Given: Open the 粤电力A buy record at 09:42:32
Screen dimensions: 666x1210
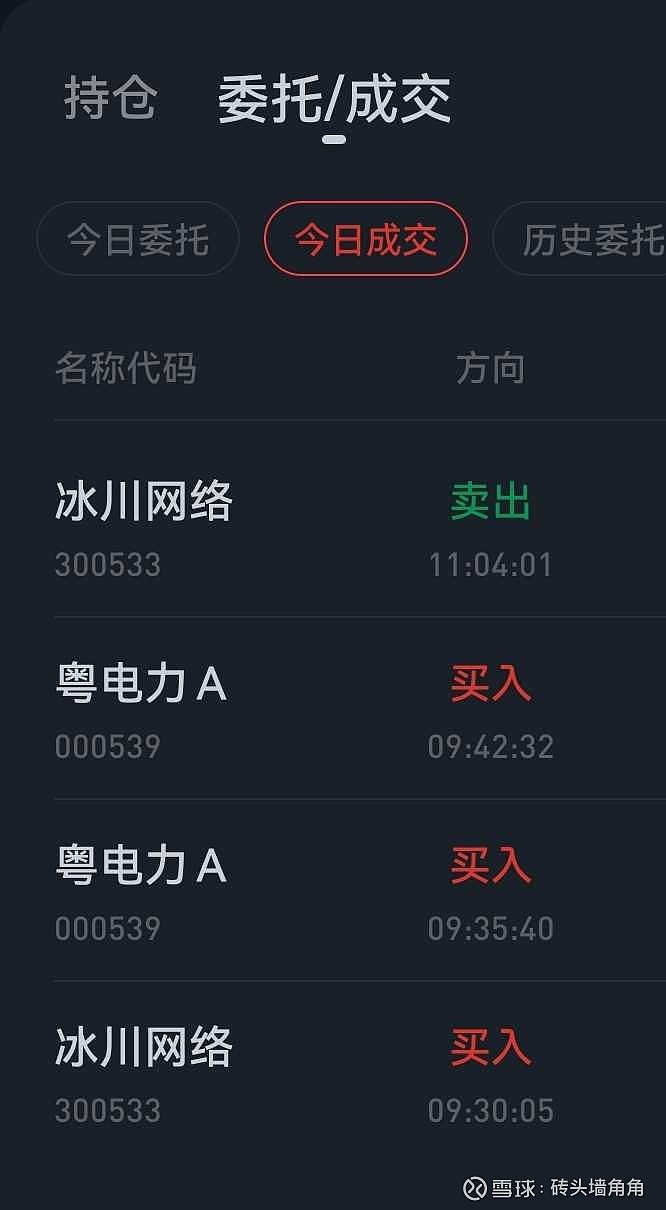Looking at the screenshot, I should pyautogui.click(x=360, y=709).
